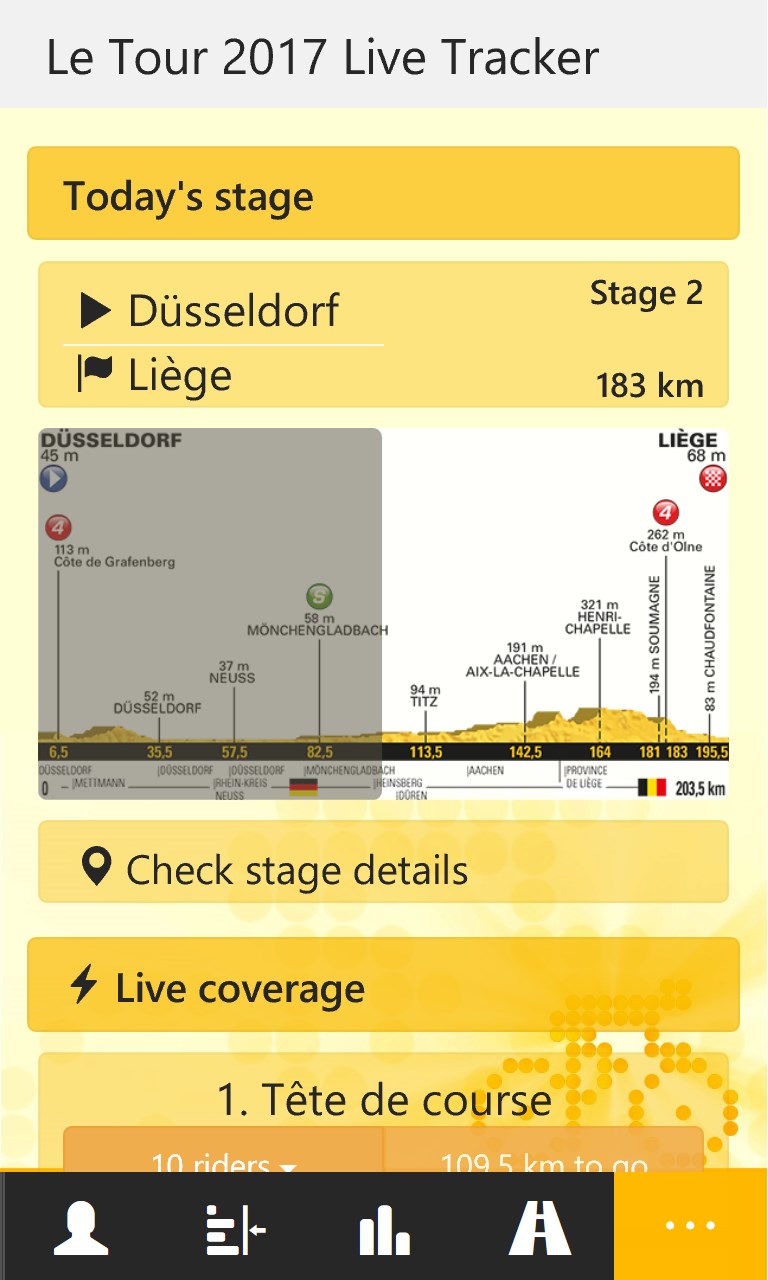Open the riders profile tab

pos(81,1228)
